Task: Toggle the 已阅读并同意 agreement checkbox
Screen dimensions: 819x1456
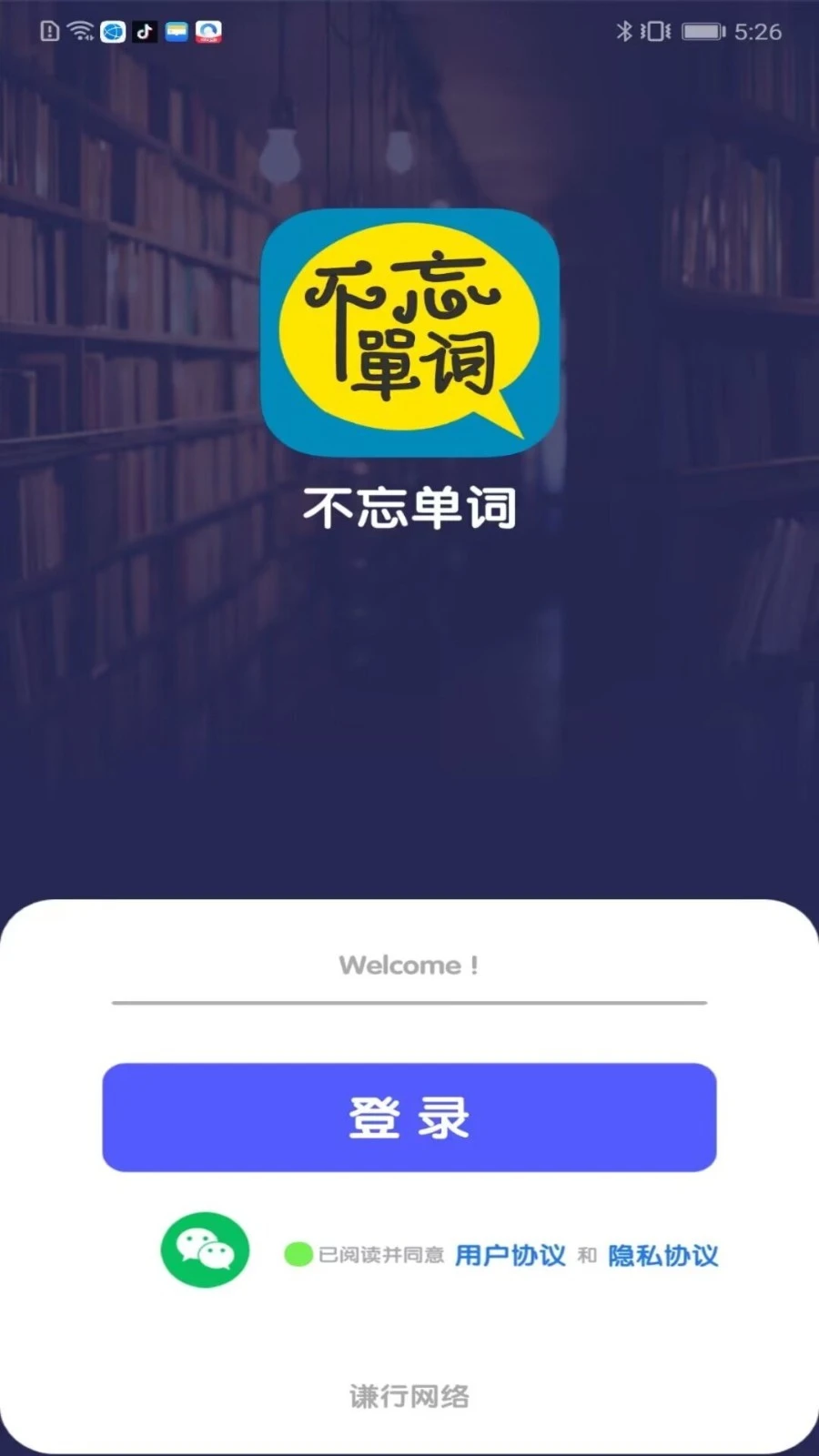Action: [298, 1254]
